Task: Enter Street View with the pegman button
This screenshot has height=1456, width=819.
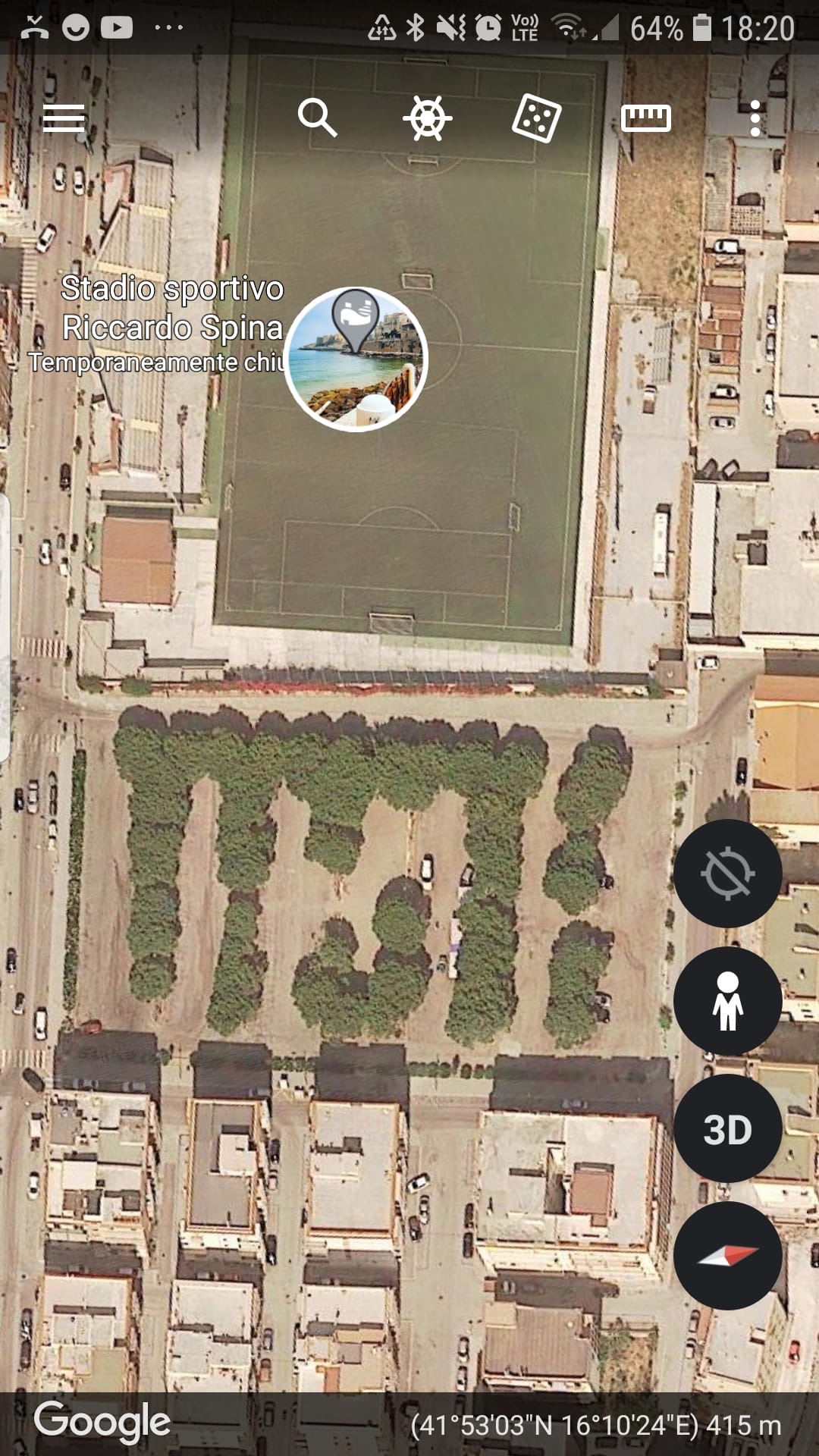Action: point(727,1001)
